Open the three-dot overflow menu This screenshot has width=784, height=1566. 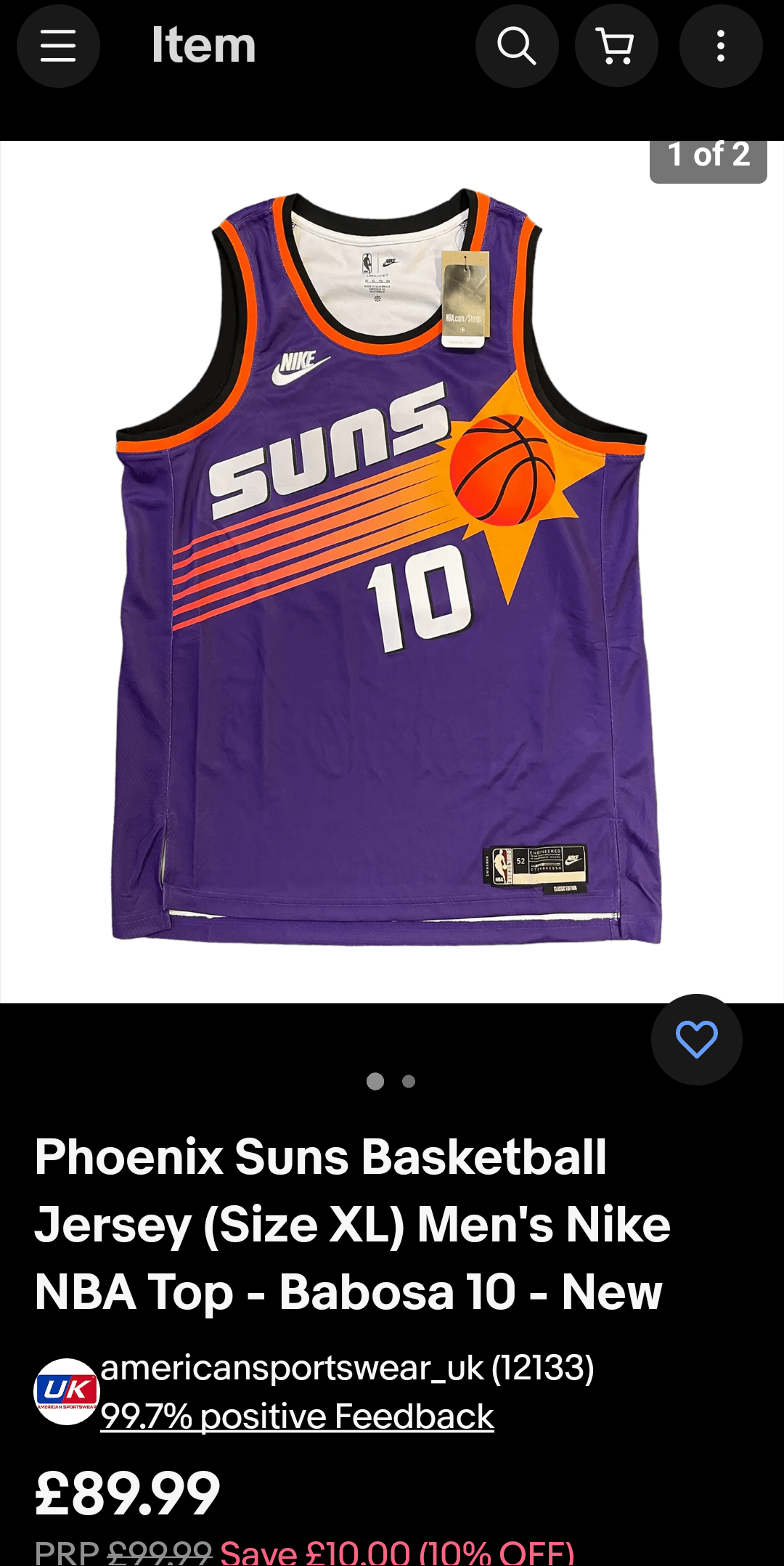(x=720, y=46)
